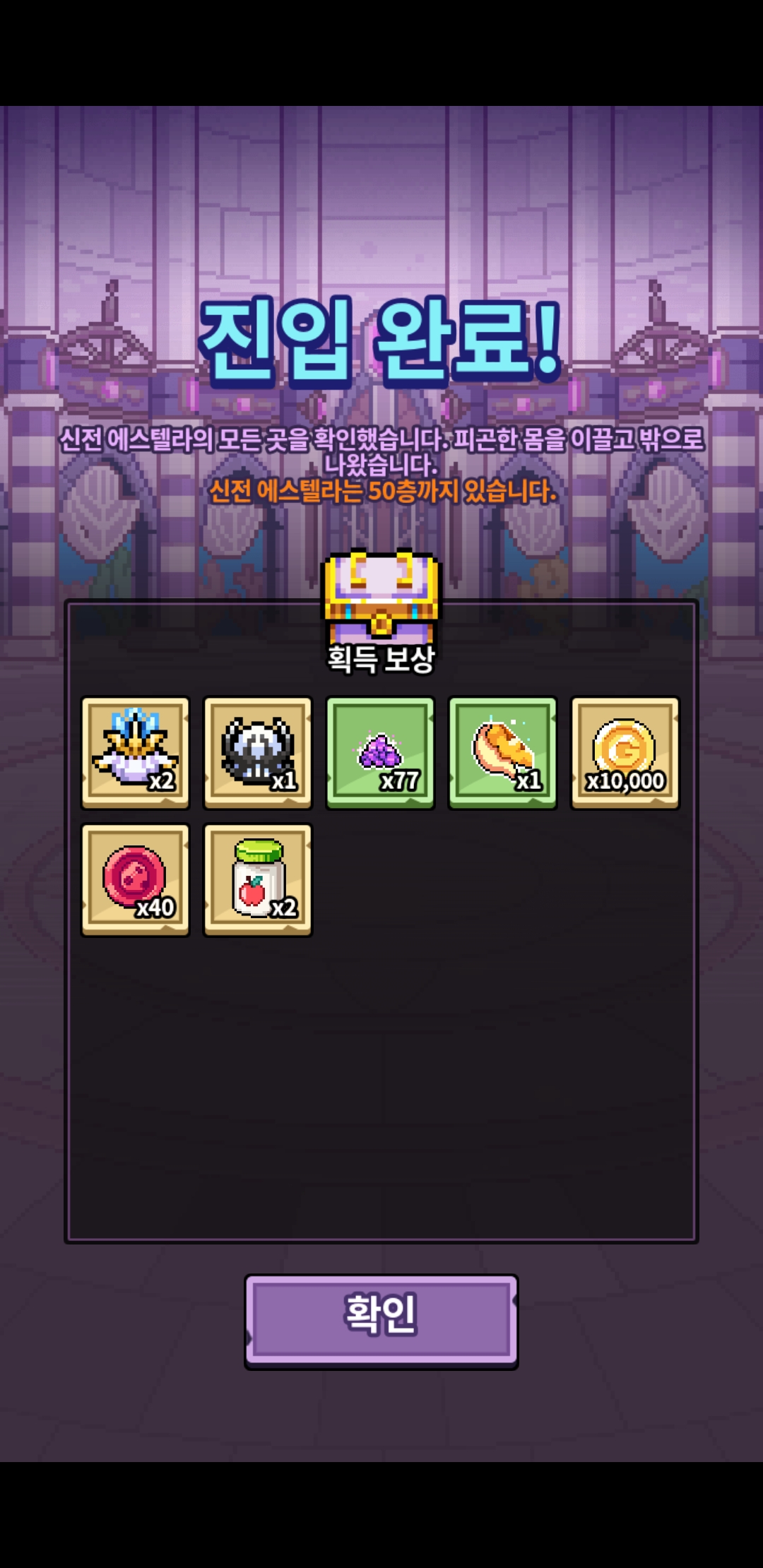View the gold coin reward x10,000
The height and width of the screenshot is (1568, 763).
pyautogui.click(x=625, y=752)
